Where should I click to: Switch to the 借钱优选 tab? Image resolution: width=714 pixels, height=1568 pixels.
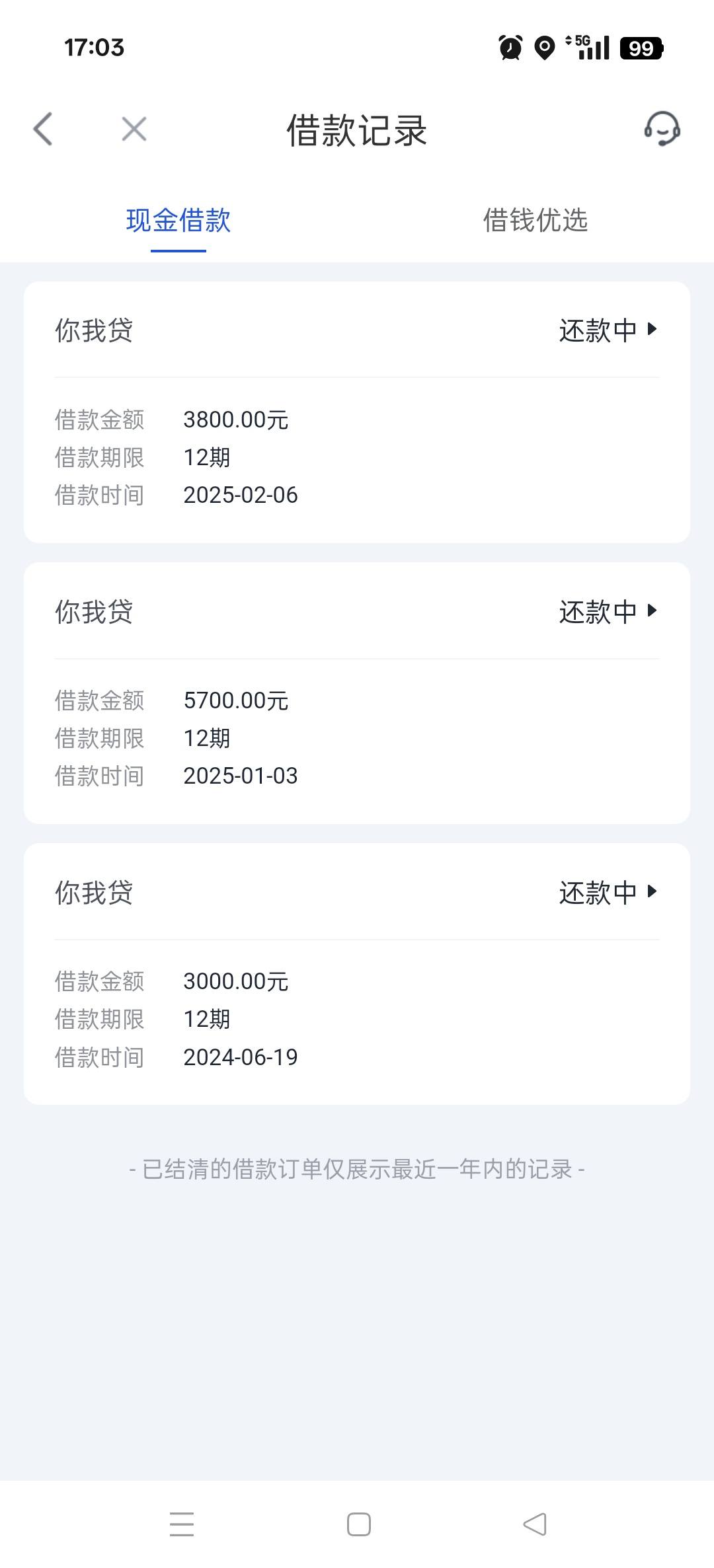[x=535, y=220]
